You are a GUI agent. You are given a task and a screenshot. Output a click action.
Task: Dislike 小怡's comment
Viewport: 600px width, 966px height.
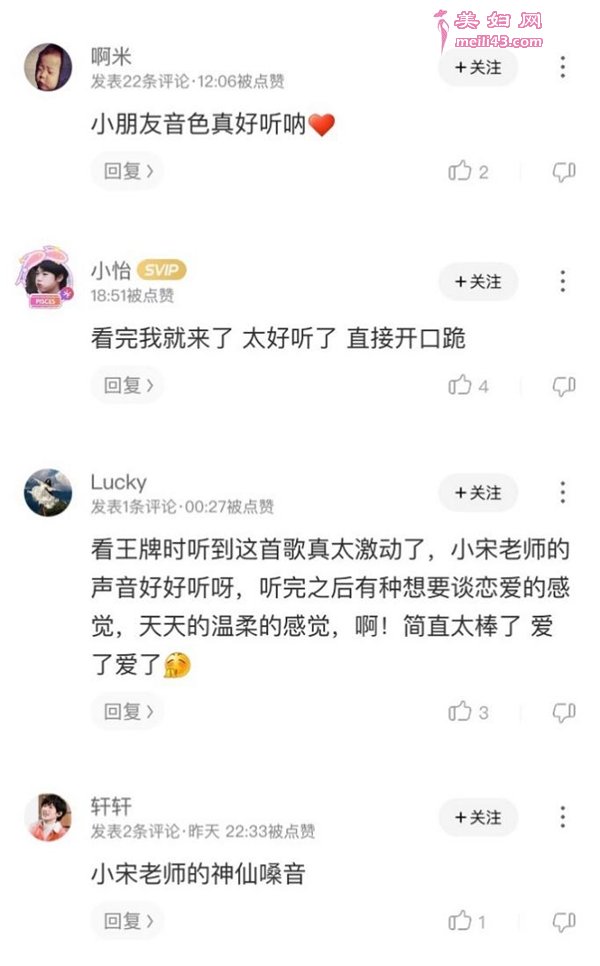(564, 385)
